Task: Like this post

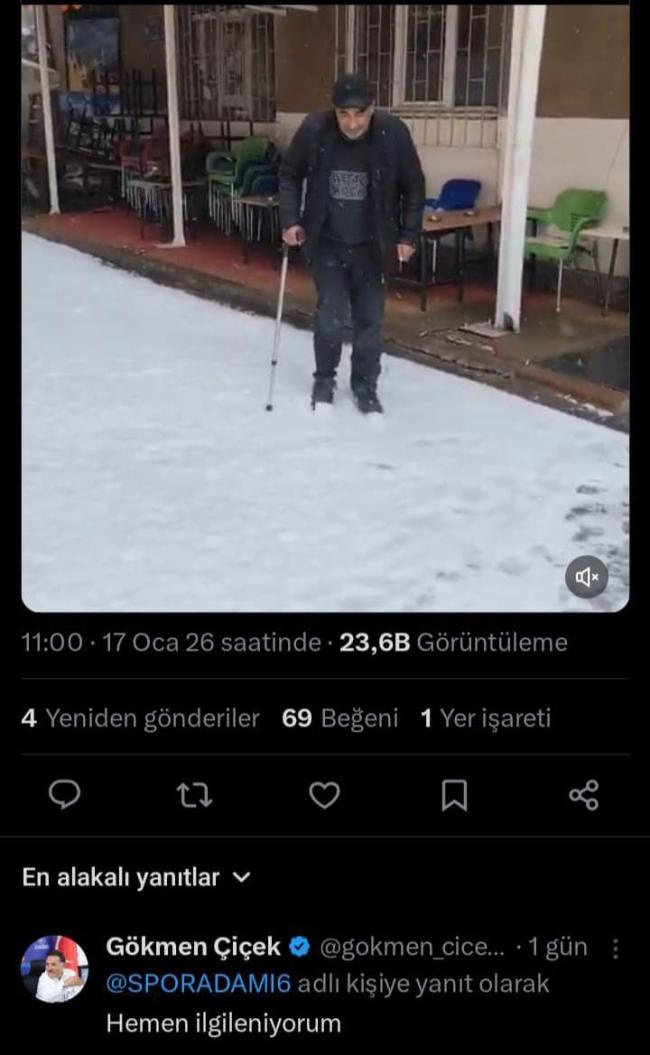Action: click(324, 795)
